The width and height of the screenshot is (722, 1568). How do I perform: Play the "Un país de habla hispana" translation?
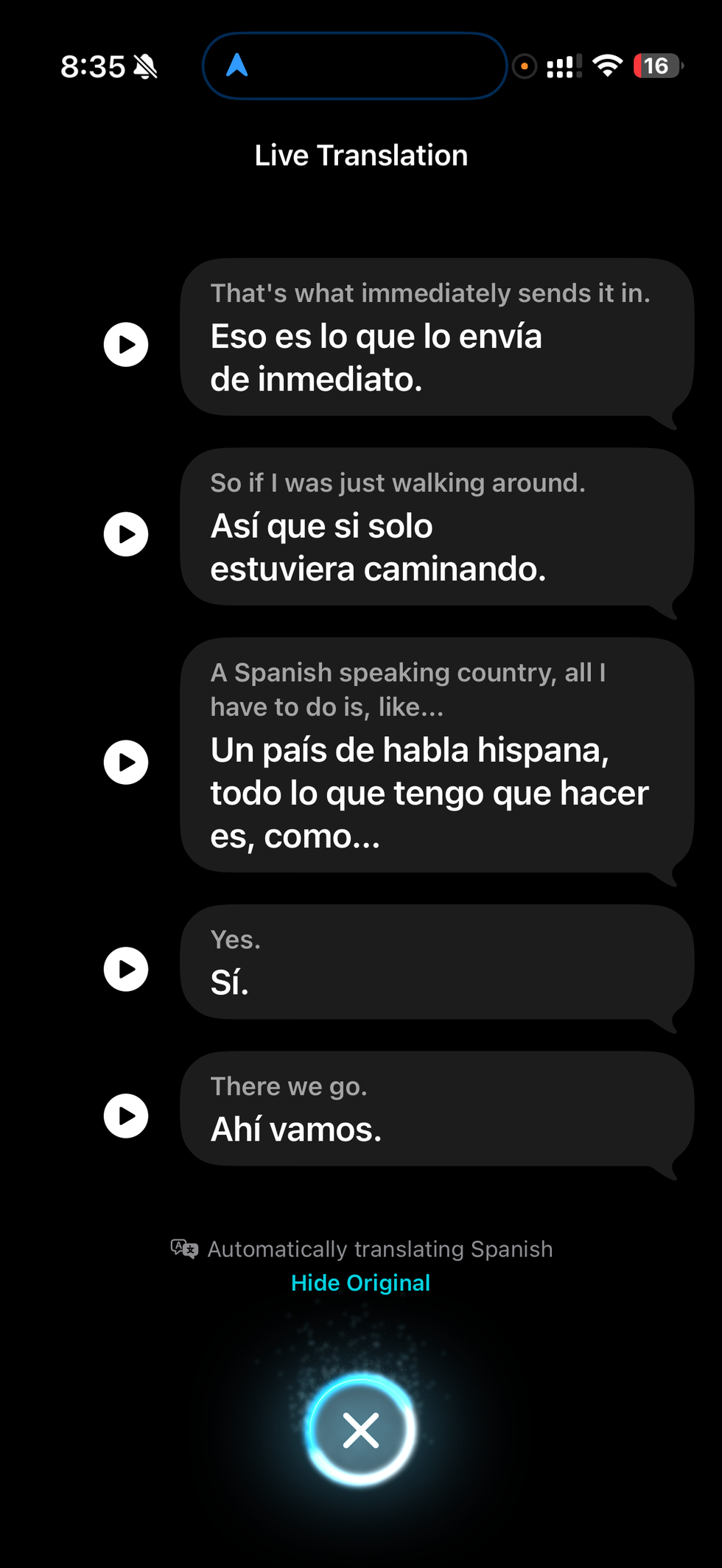tap(126, 762)
